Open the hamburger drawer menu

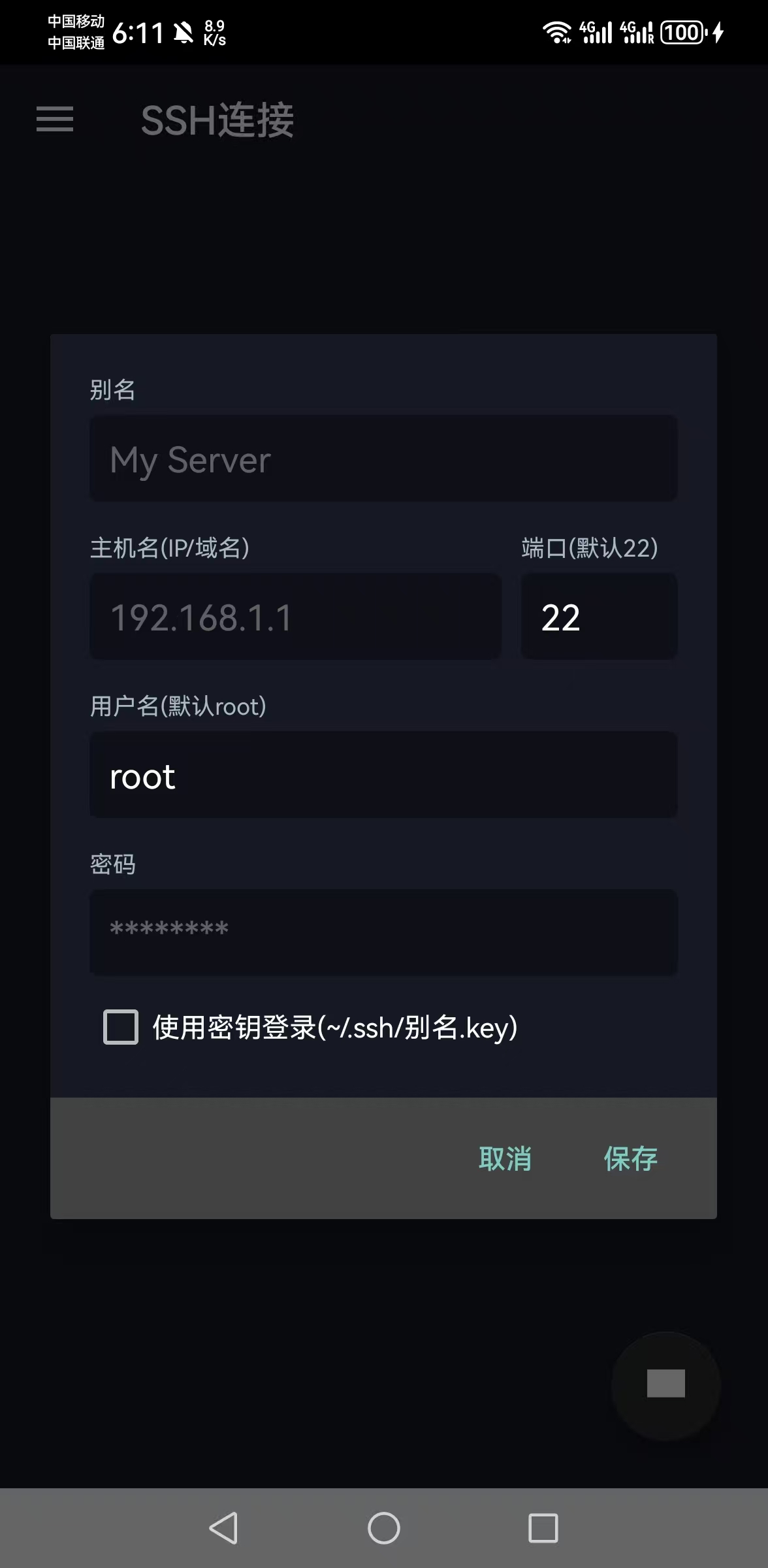pyautogui.click(x=55, y=120)
